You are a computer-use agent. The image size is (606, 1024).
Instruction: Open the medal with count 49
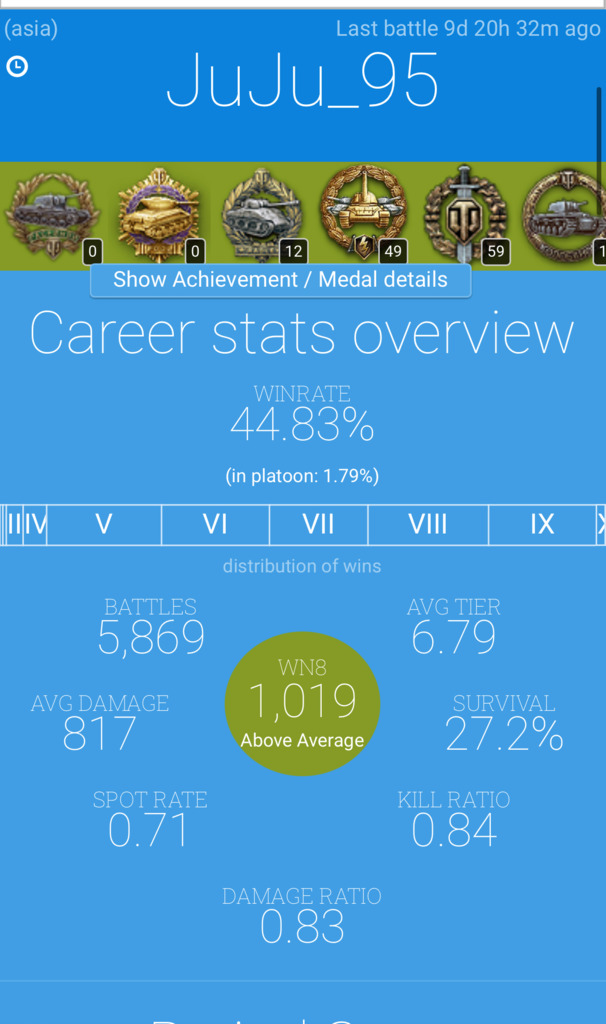(364, 215)
